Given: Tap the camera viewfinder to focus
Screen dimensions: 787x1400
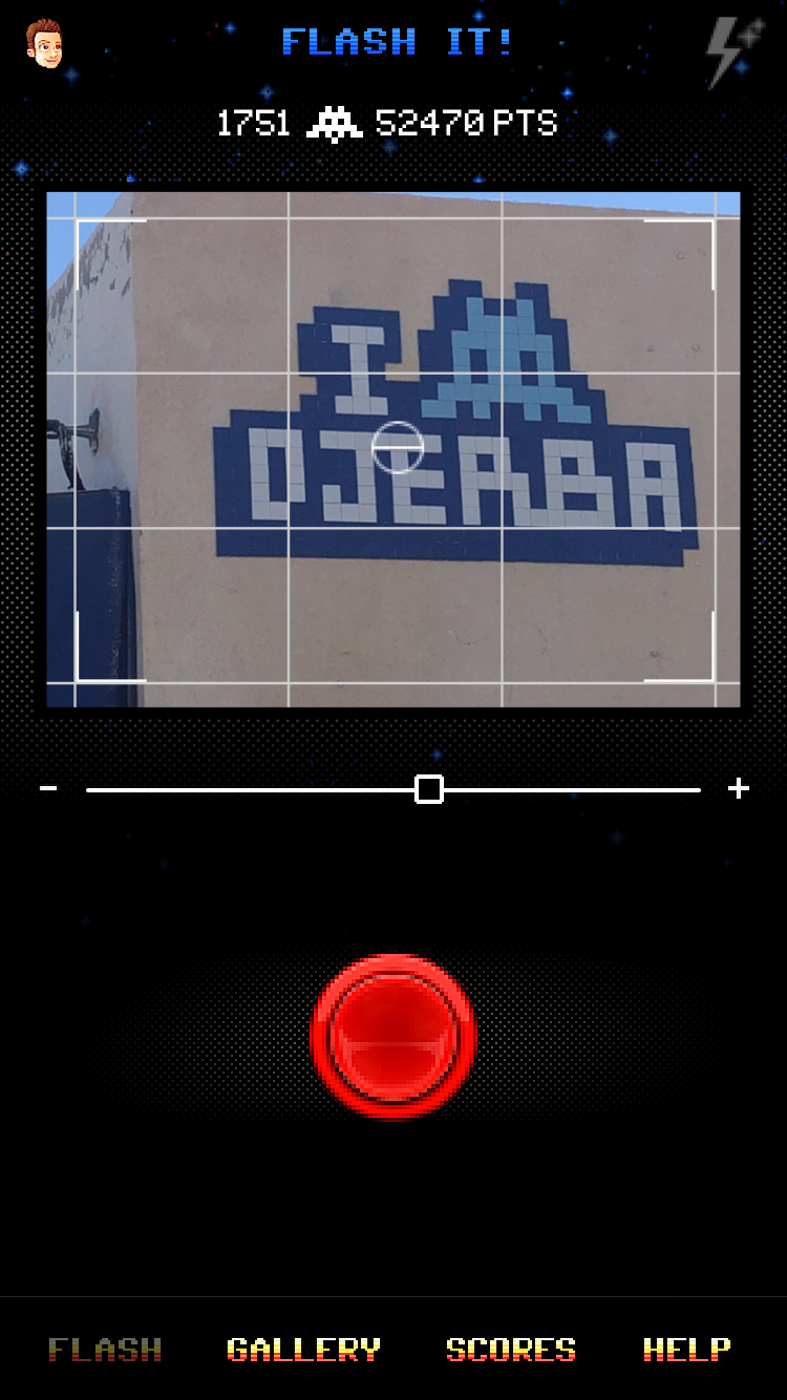Looking at the screenshot, I should (393, 449).
